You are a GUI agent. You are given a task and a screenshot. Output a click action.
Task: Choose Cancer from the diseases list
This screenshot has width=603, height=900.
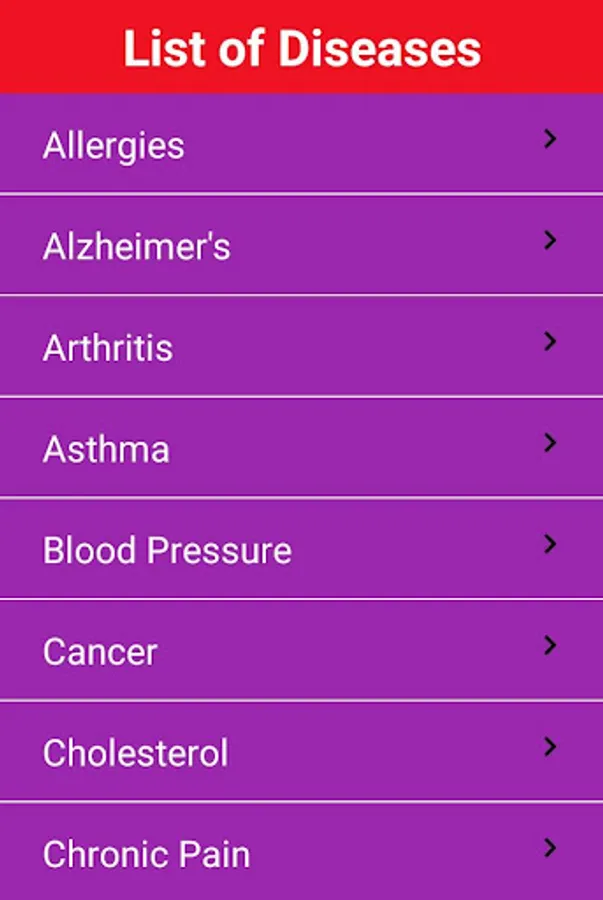[300, 651]
